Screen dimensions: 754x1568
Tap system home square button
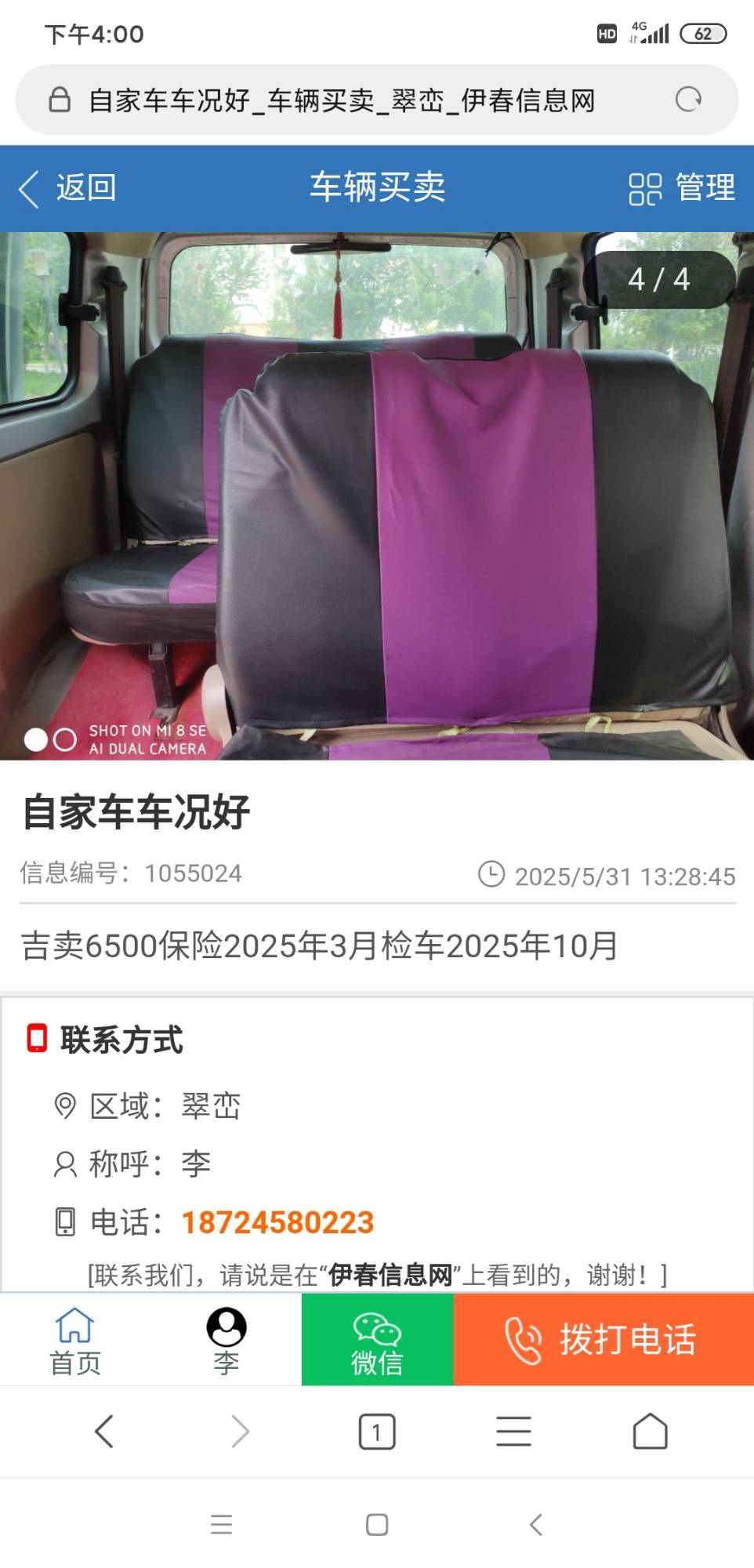click(x=377, y=1524)
